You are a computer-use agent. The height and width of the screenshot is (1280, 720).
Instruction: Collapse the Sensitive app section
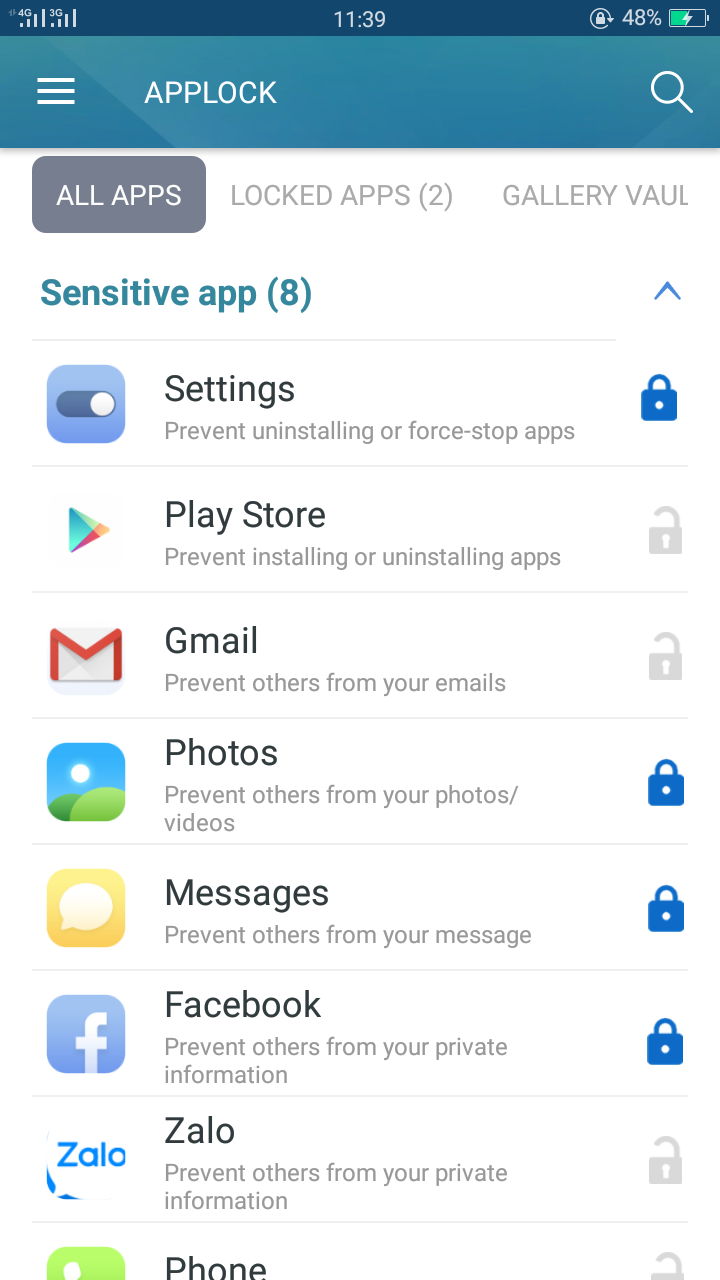[666, 292]
